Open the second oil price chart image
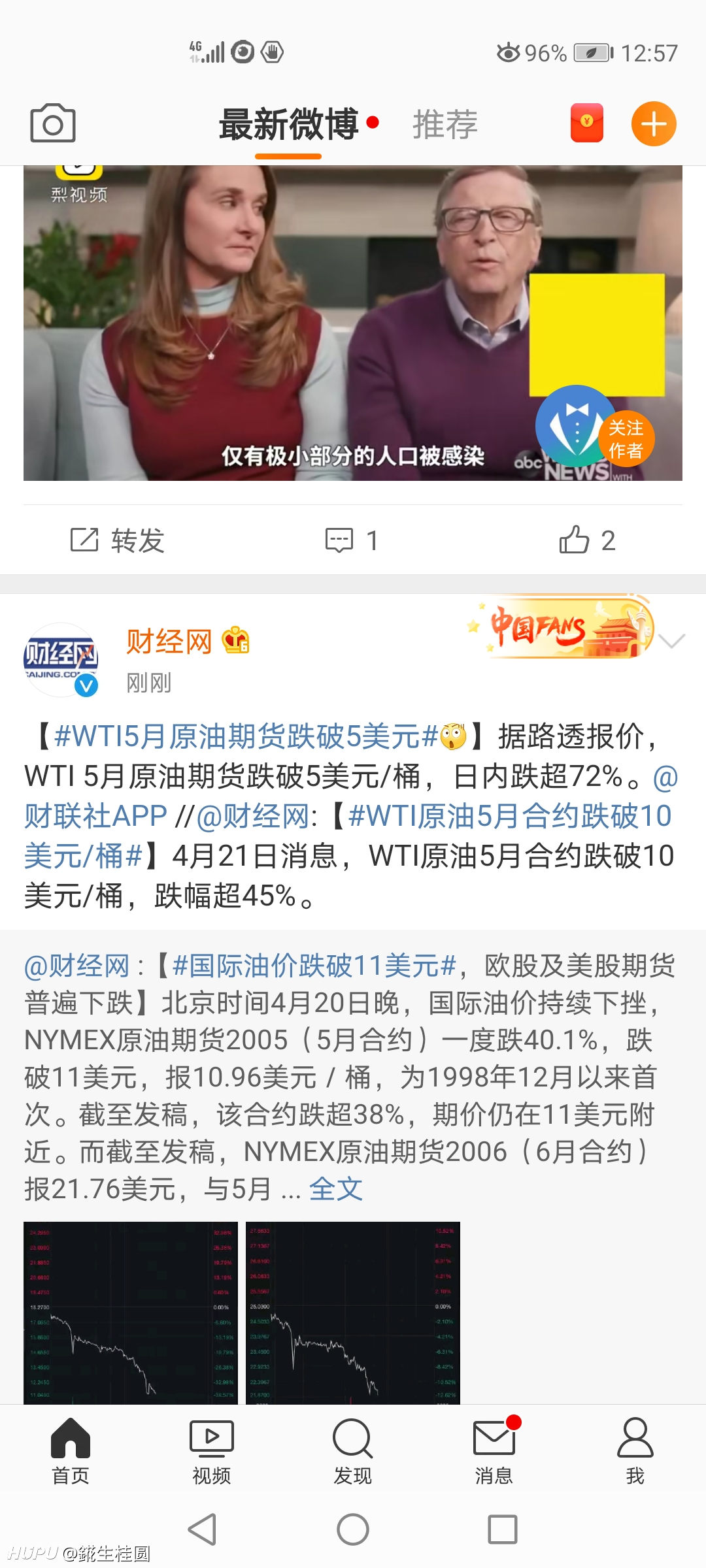Image resolution: width=706 pixels, height=1568 pixels. (x=353, y=1313)
